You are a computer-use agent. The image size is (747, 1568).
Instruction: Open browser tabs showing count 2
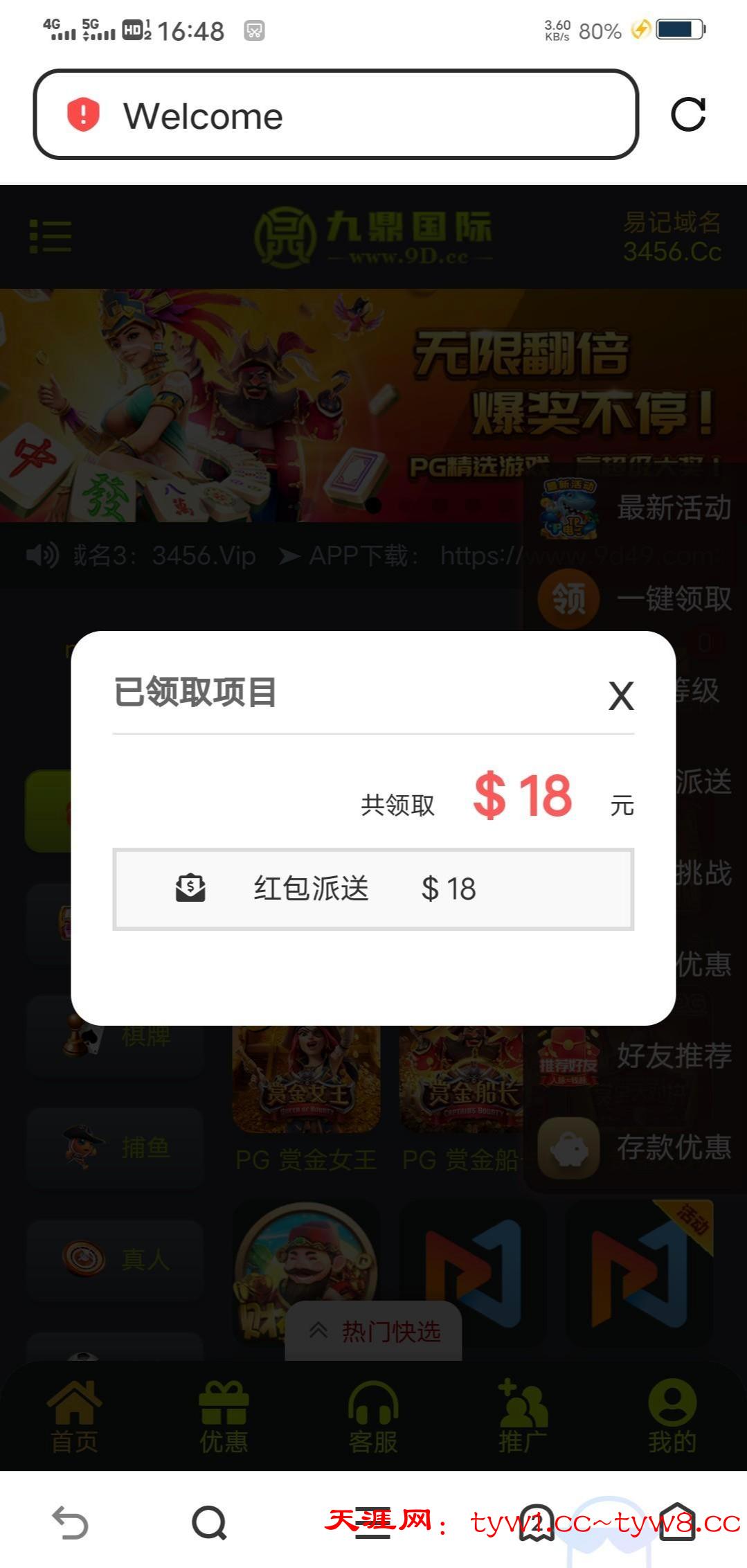tap(537, 1522)
